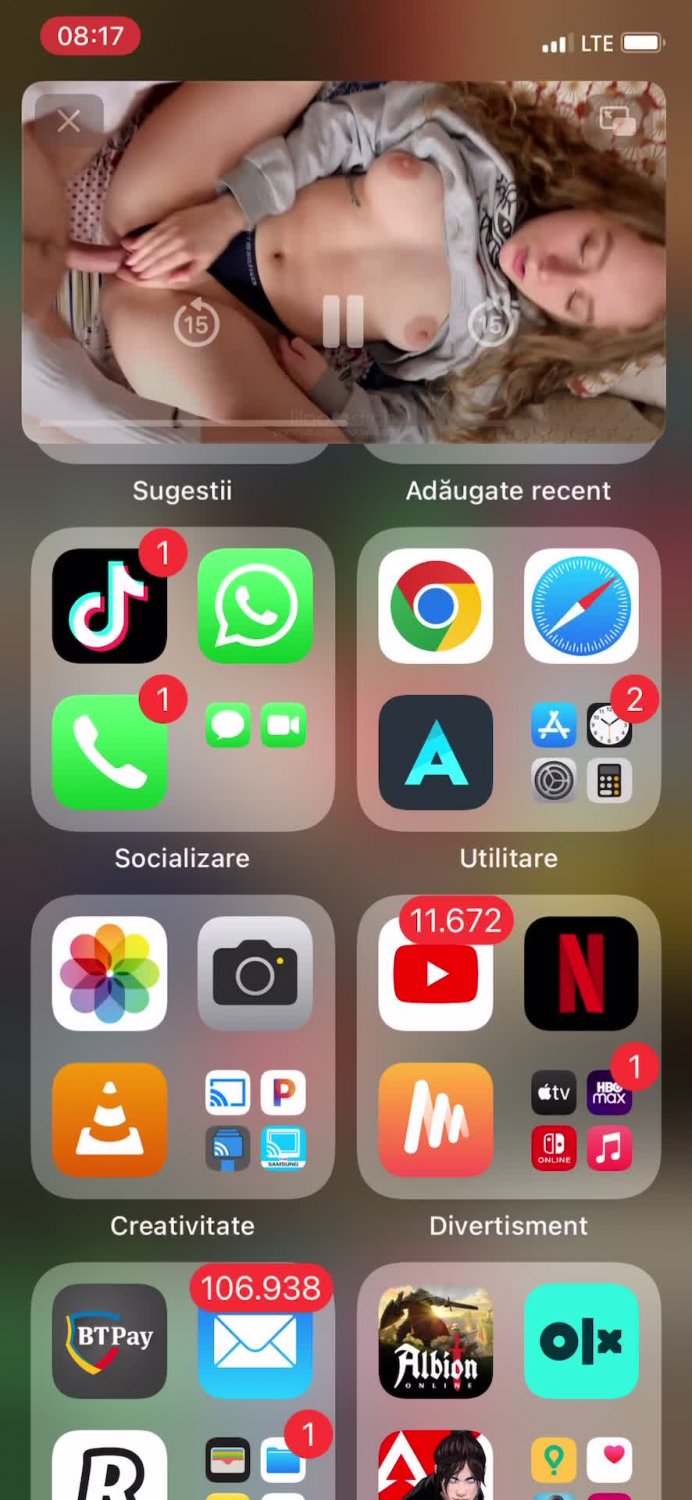
Task: Launch Netflix
Action: tap(581, 973)
